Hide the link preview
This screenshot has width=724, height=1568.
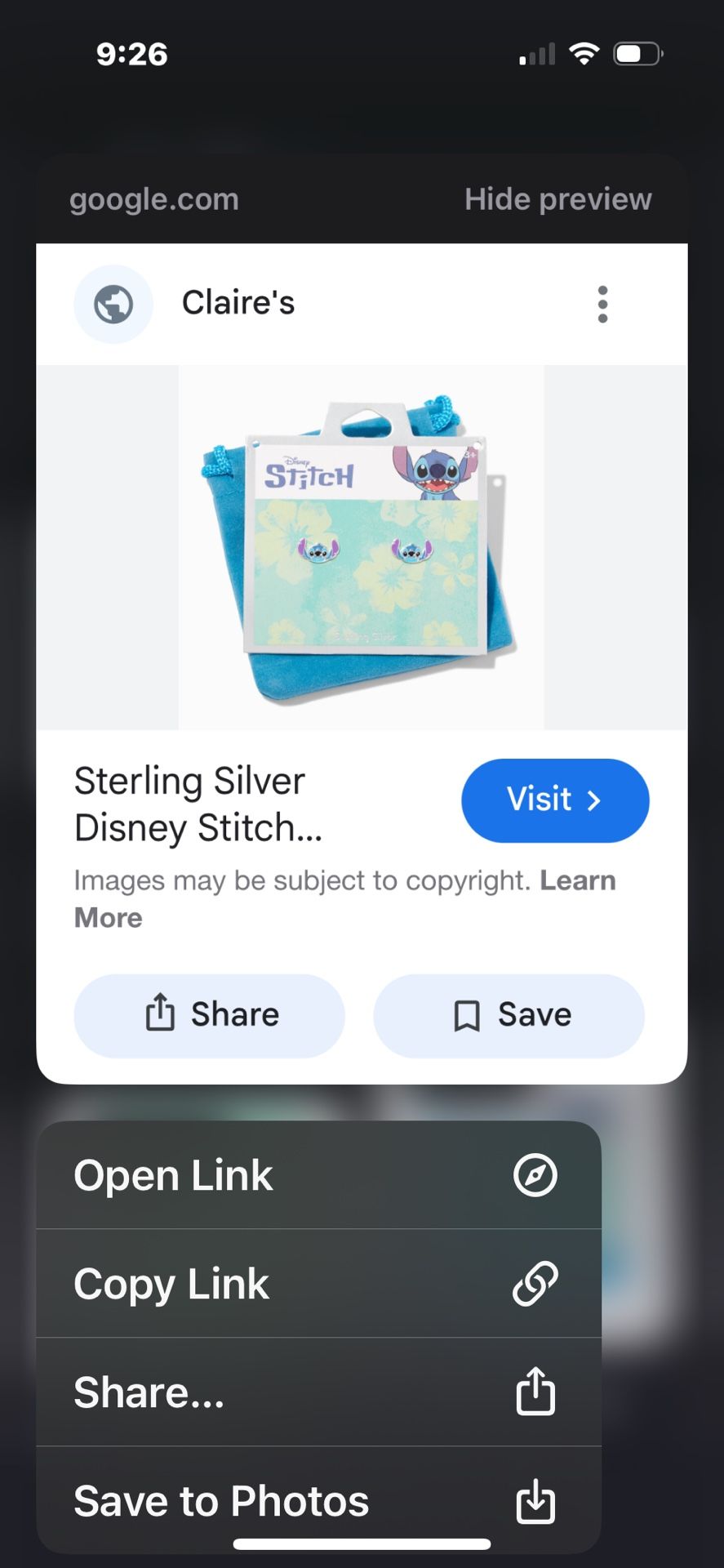[x=557, y=199]
